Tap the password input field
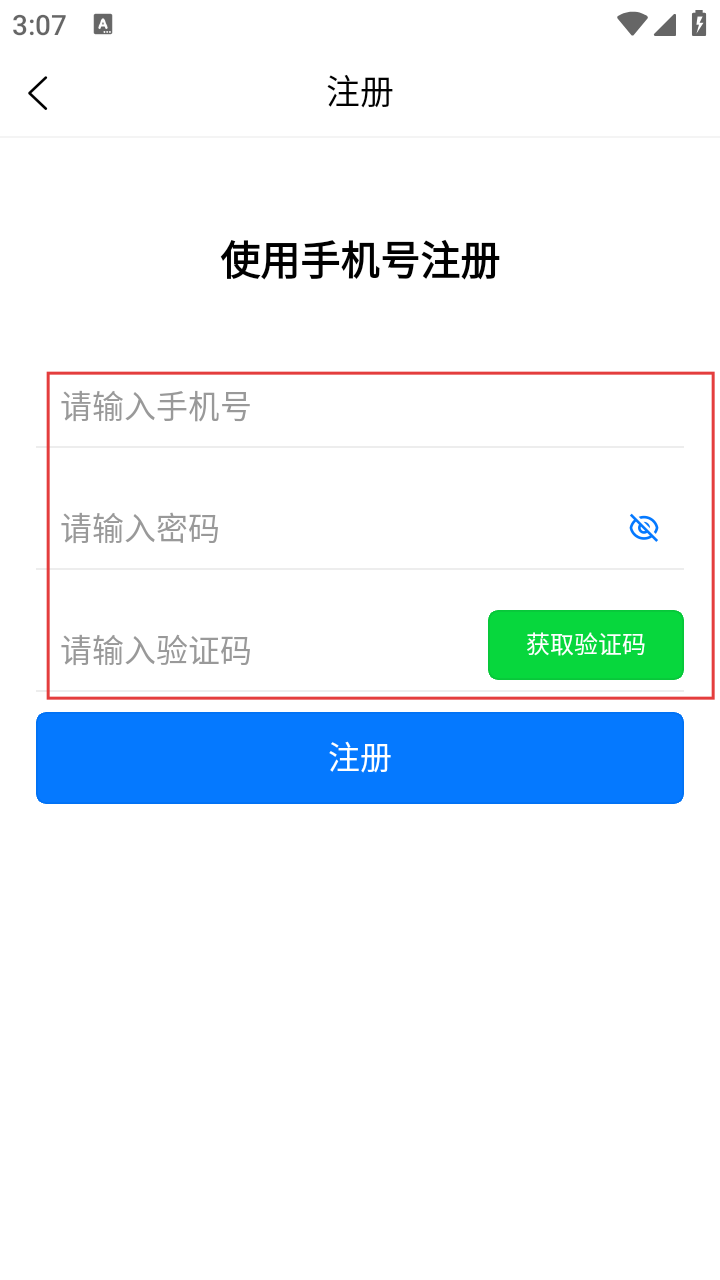This screenshot has width=720, height=1280. coord(330,528)
